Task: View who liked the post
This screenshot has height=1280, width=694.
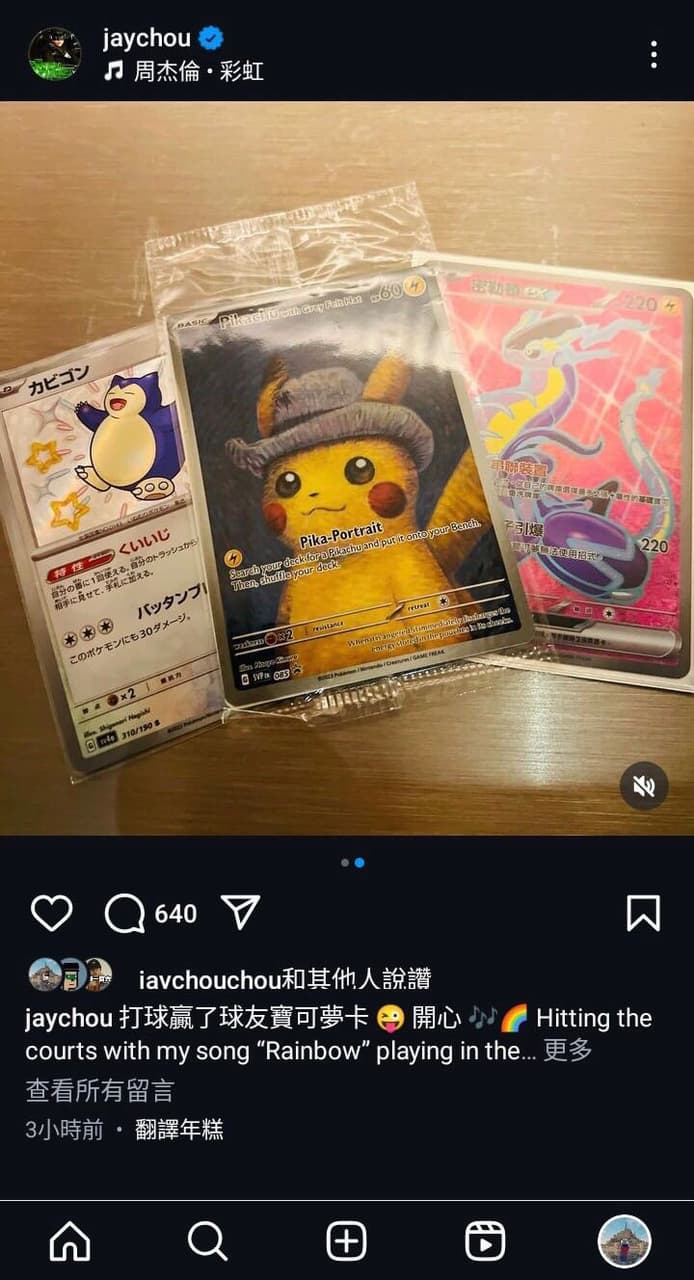Action: [x=285, y=978]
